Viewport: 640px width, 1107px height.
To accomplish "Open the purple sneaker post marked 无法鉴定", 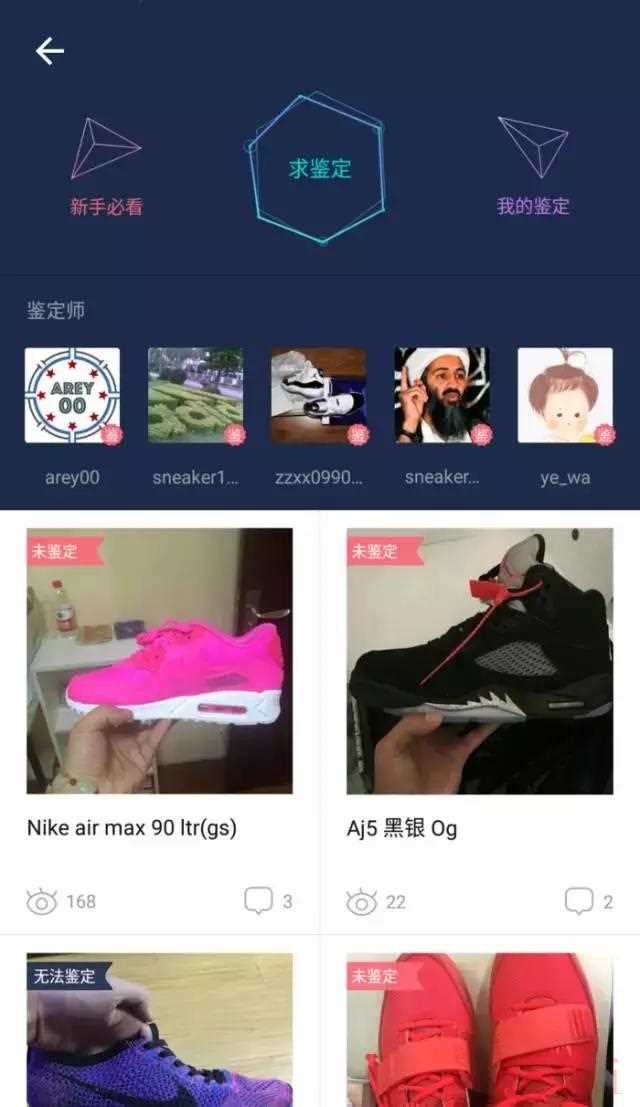I will point(160,1030).
